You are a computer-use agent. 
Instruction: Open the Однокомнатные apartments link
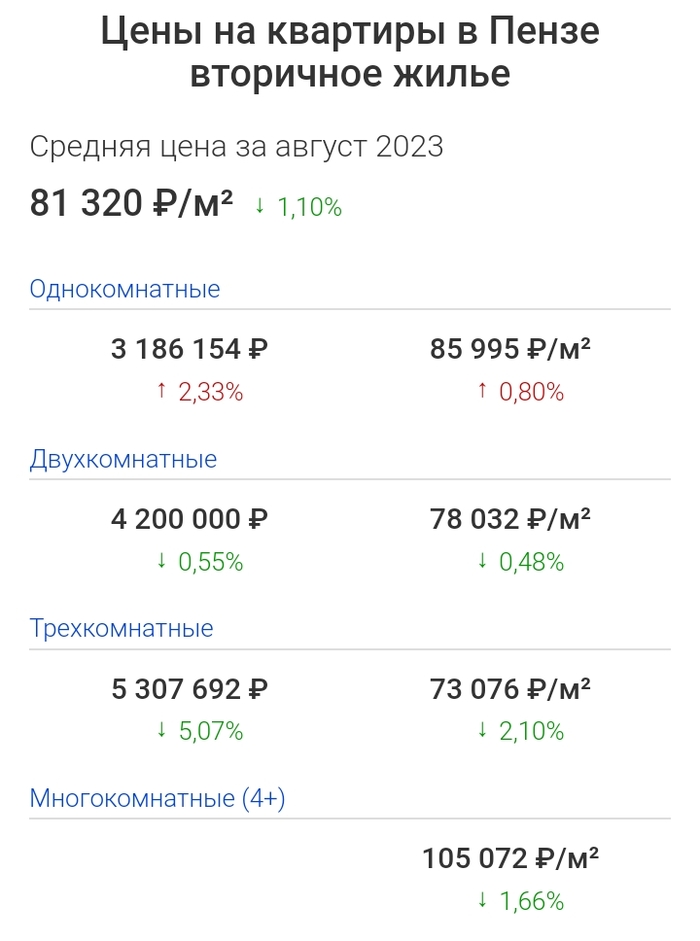click(125, 290)
